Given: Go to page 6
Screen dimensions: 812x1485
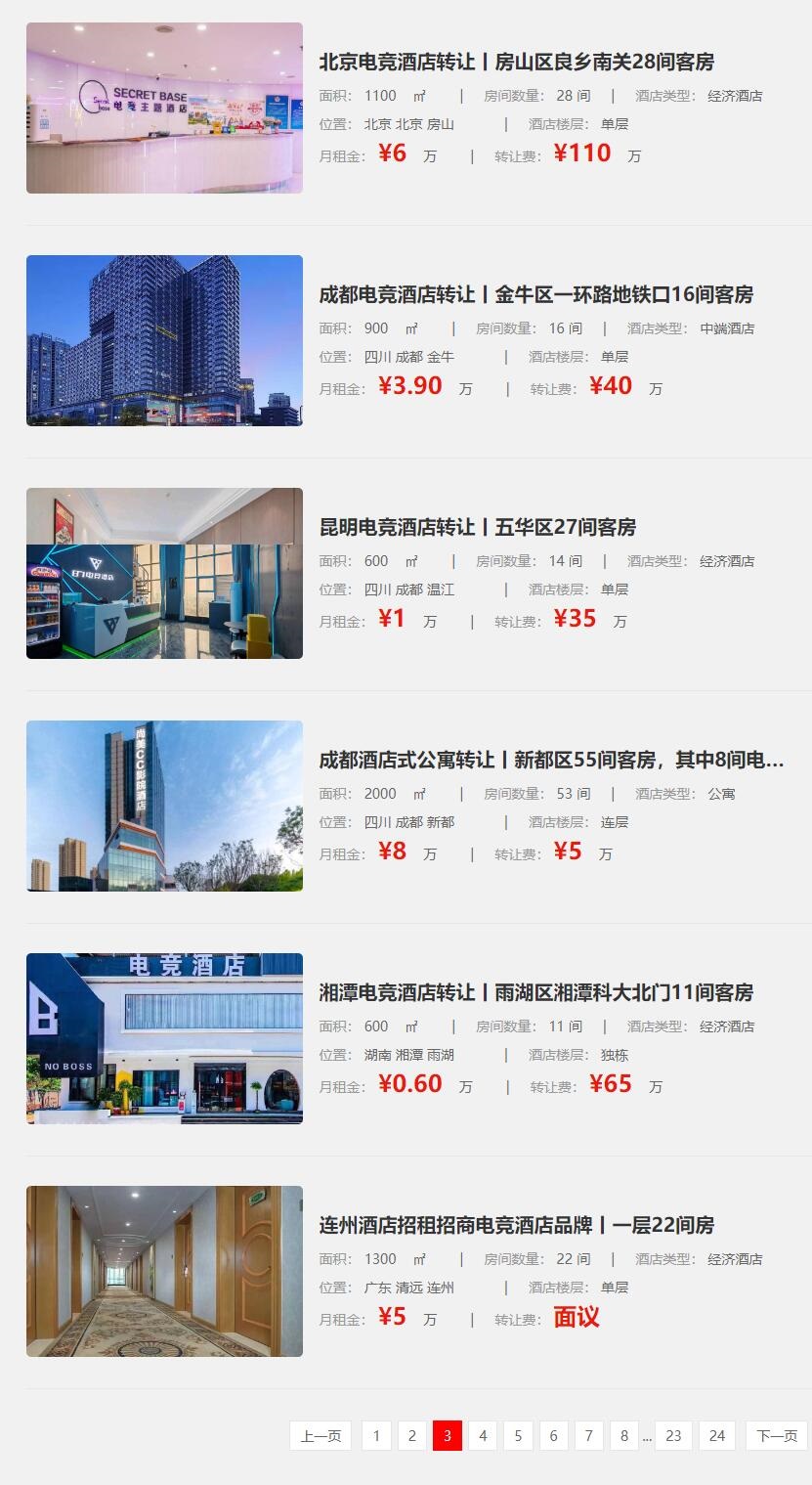Looking at the screenshot, I should [x=553, y=1435].
